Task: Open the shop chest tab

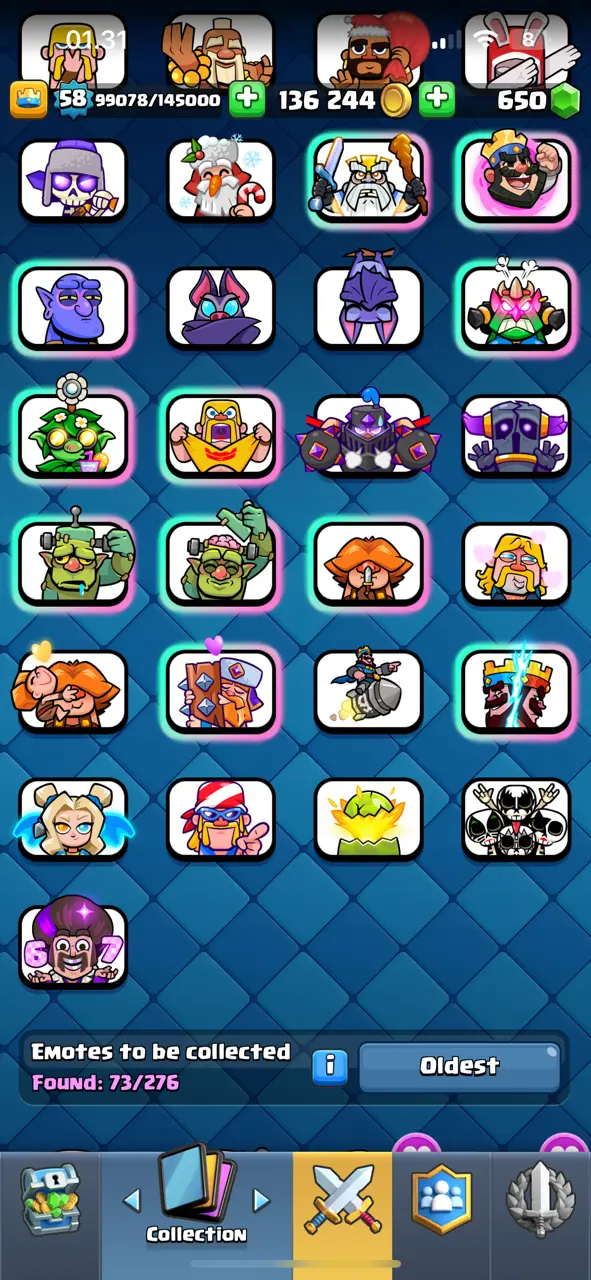Action: pyautogui.click(x=50, y=1205)
